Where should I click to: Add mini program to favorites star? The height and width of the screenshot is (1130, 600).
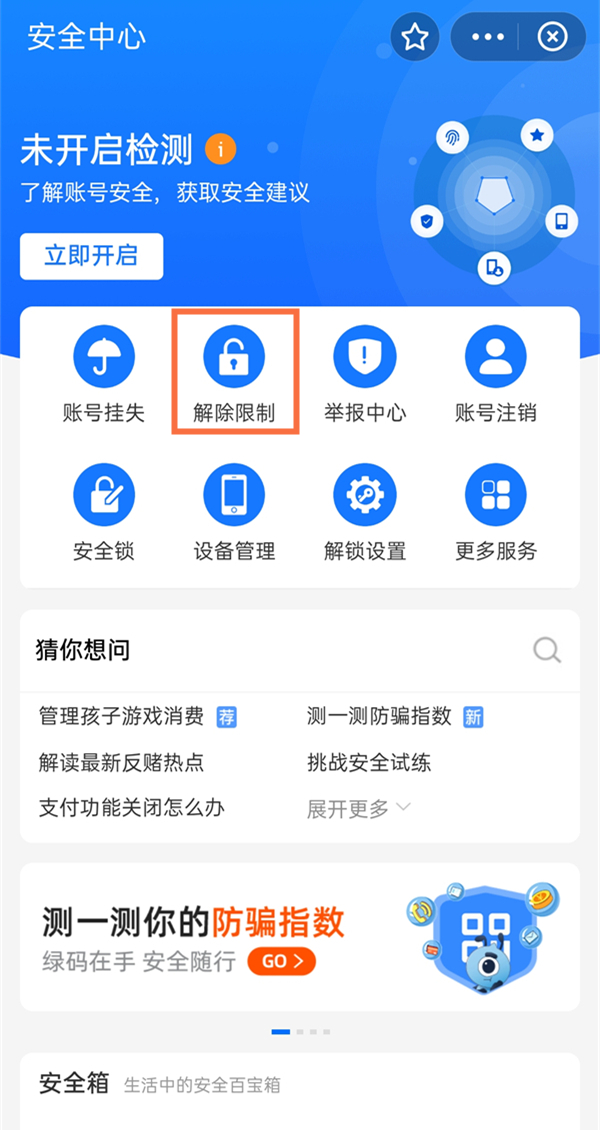(x=415, y=38)
